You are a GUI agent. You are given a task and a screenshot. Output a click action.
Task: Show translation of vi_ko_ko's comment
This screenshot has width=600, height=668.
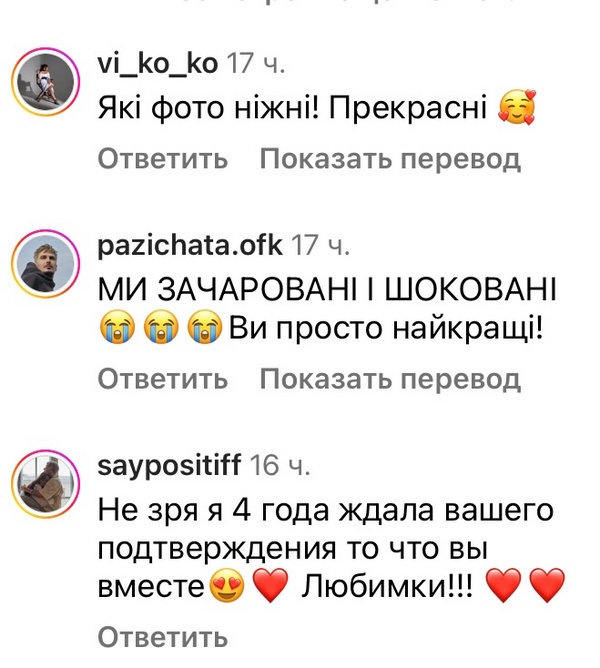tap(390, 159)
